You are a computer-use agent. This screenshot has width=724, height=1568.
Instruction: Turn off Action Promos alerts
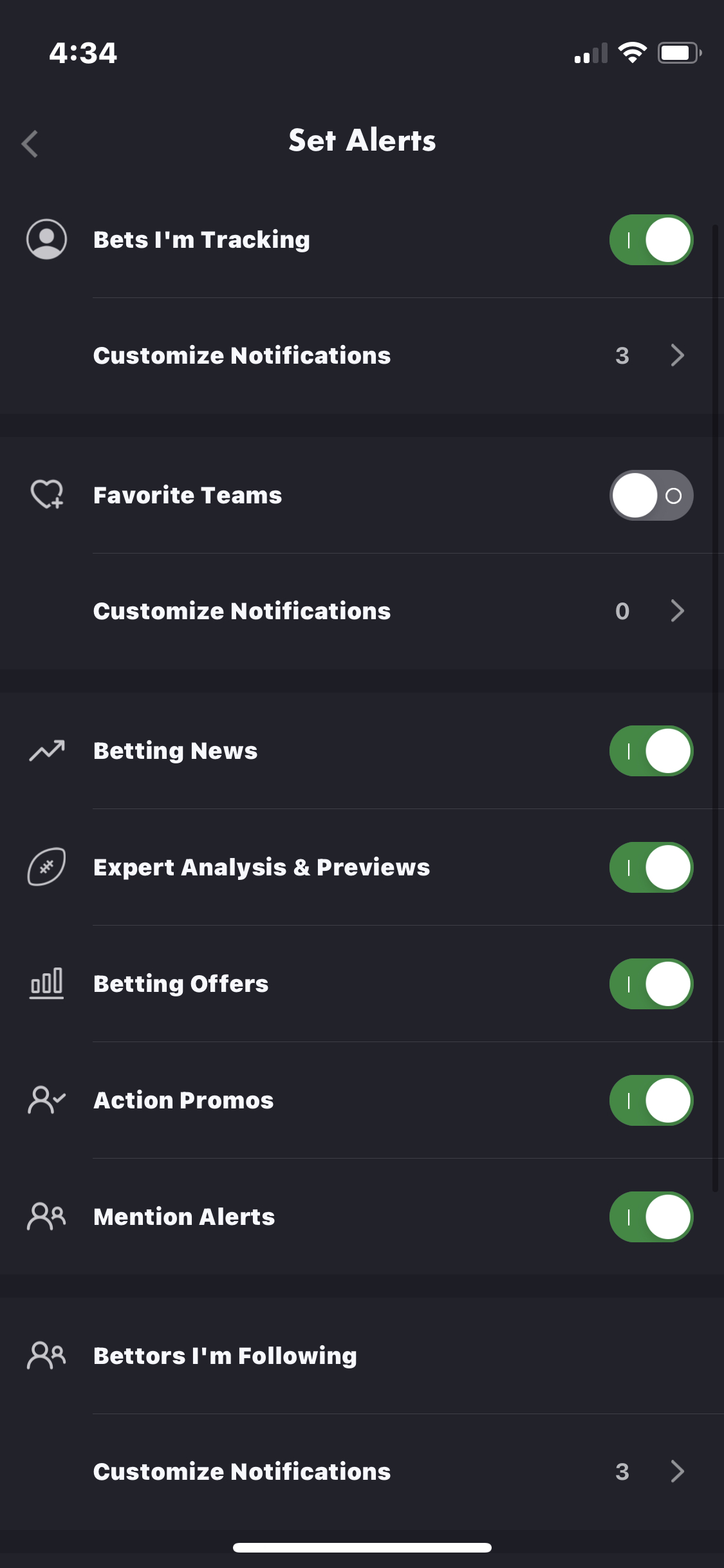(x=651, y=1101)
